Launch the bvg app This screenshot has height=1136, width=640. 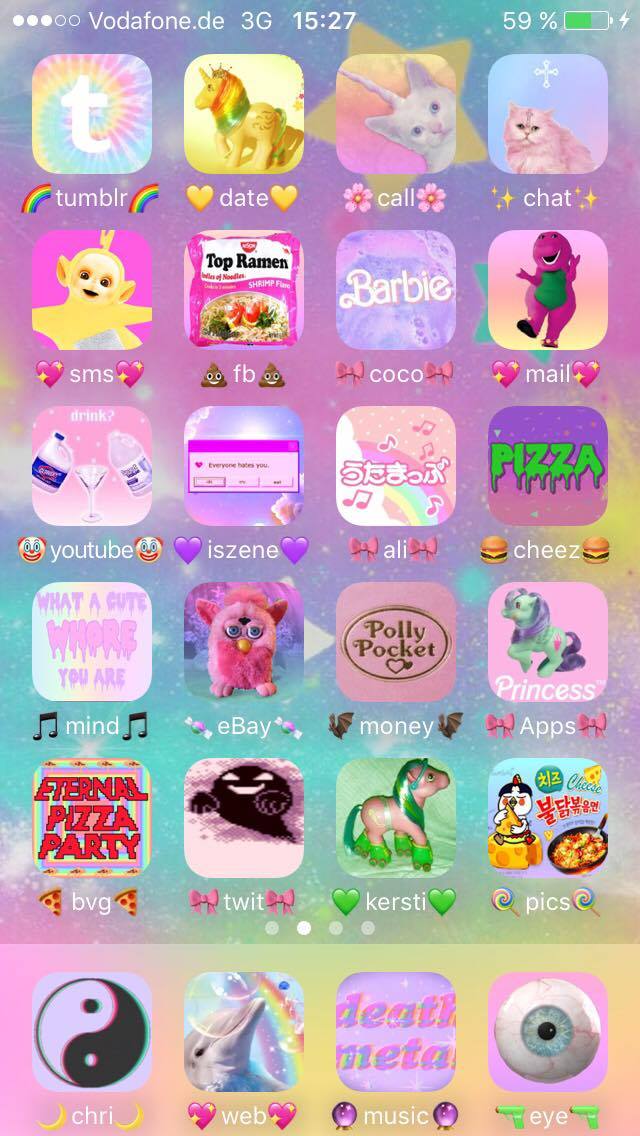(x=92, y=818)
